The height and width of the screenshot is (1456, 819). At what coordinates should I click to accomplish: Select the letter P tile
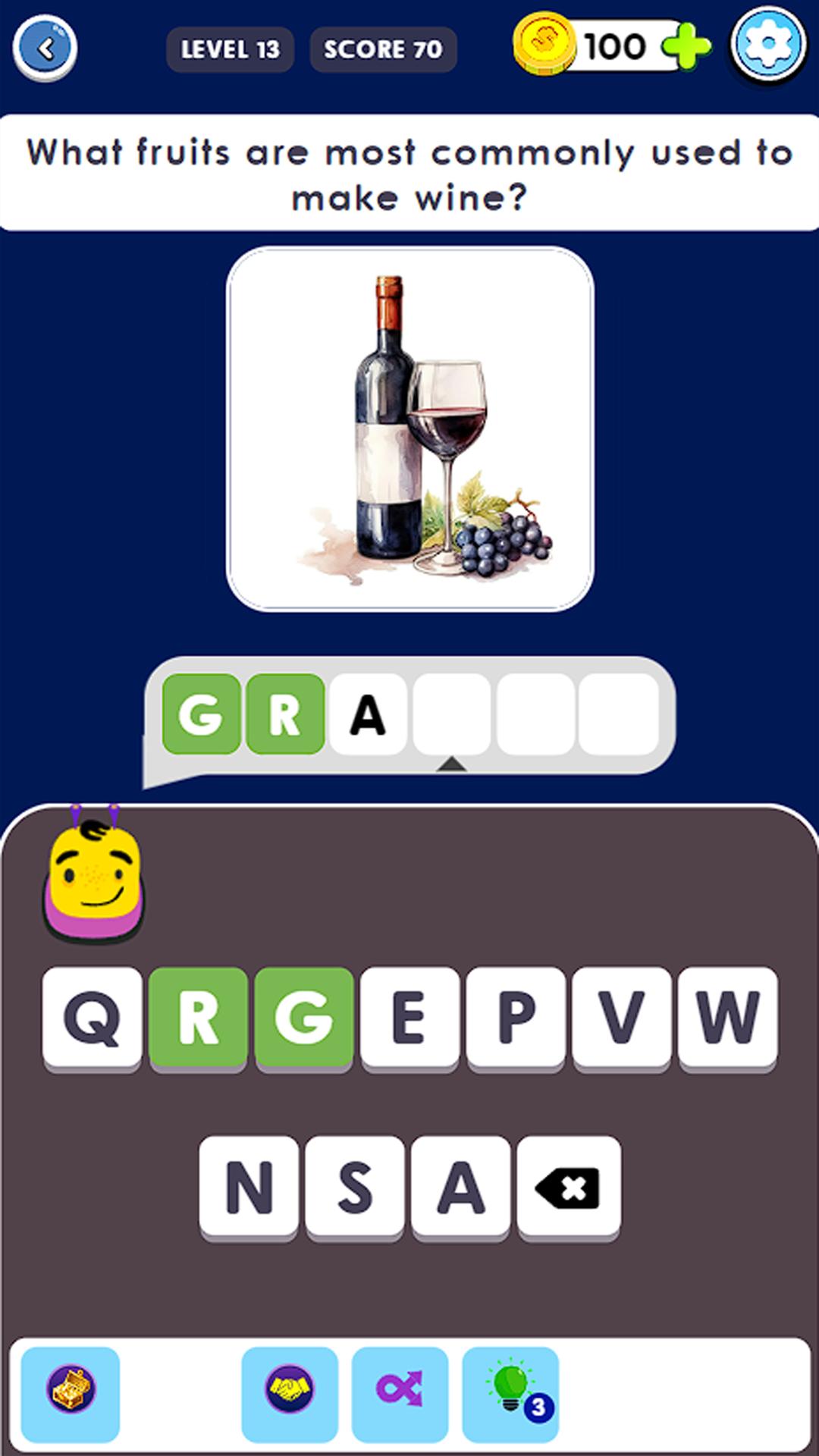pos(516,1018)
